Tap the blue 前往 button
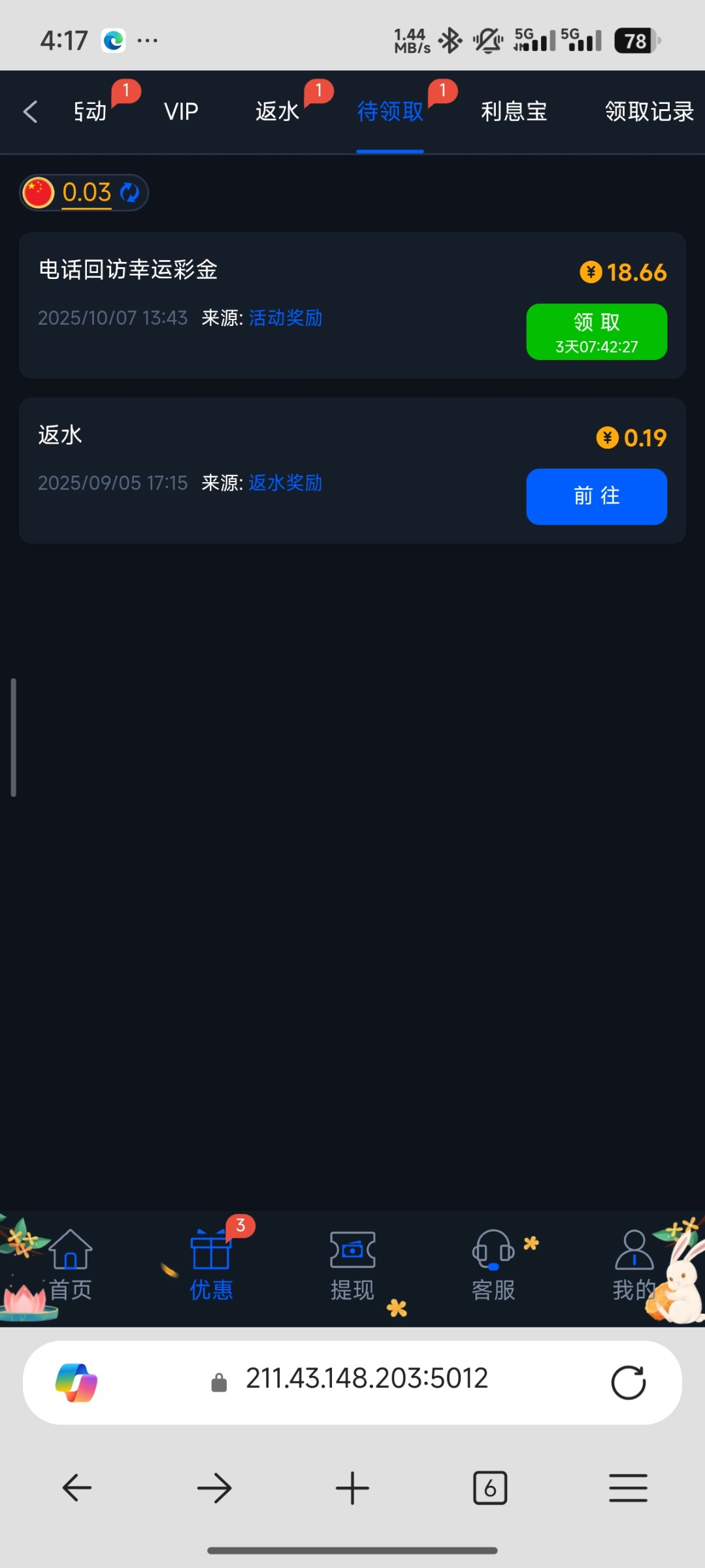The height and width of the screenshot is (1568, 705). coord(597,497)
